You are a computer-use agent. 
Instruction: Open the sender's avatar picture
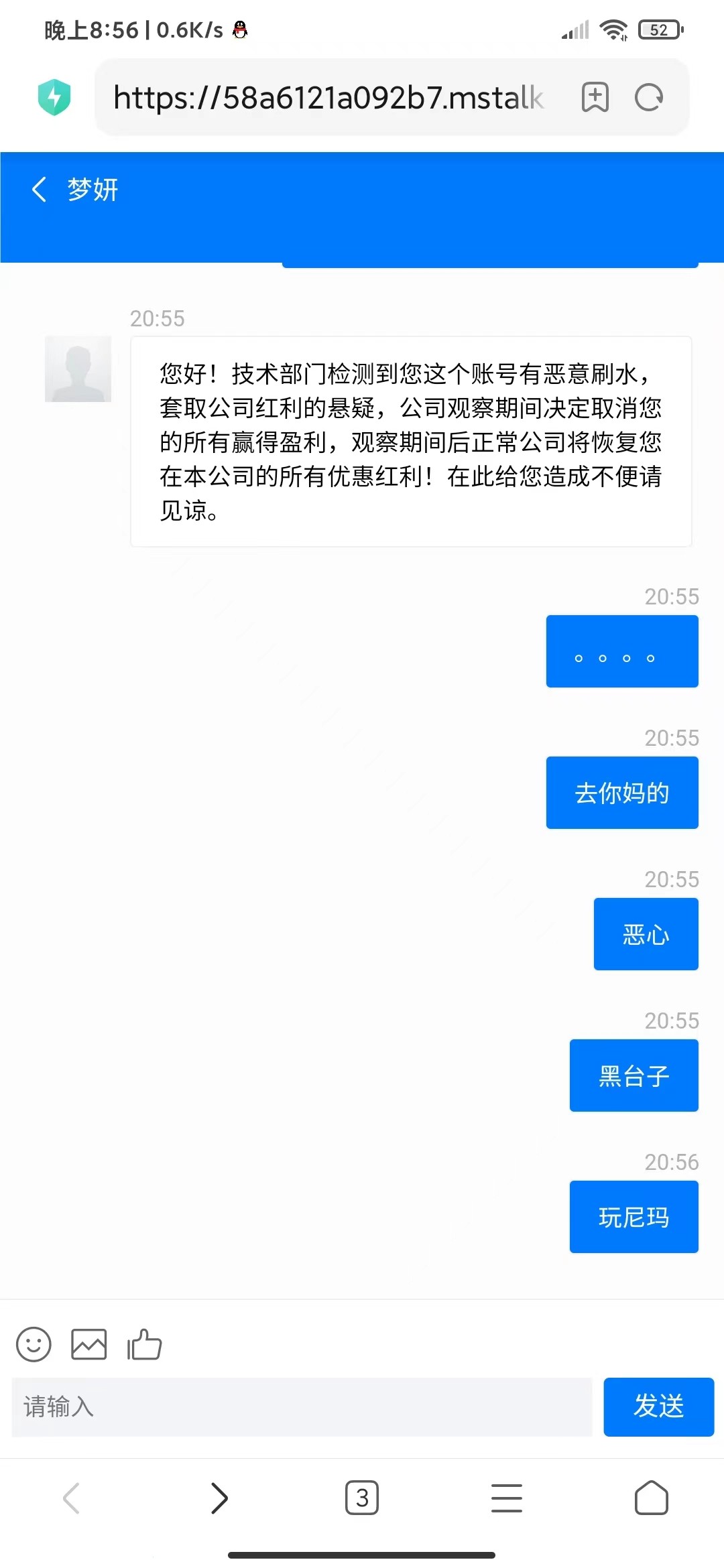point(78,369)
